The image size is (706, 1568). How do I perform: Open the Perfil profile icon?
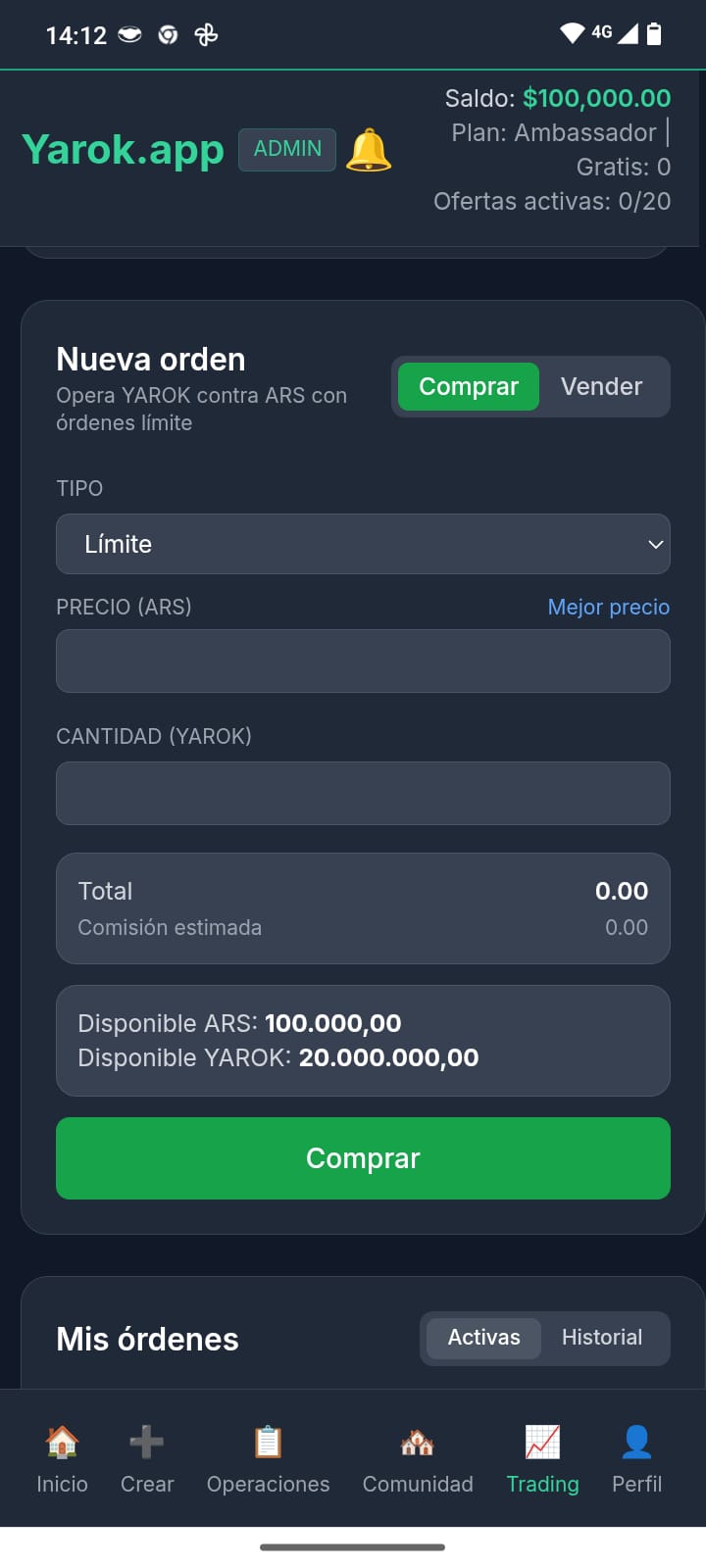(635, 1439)
